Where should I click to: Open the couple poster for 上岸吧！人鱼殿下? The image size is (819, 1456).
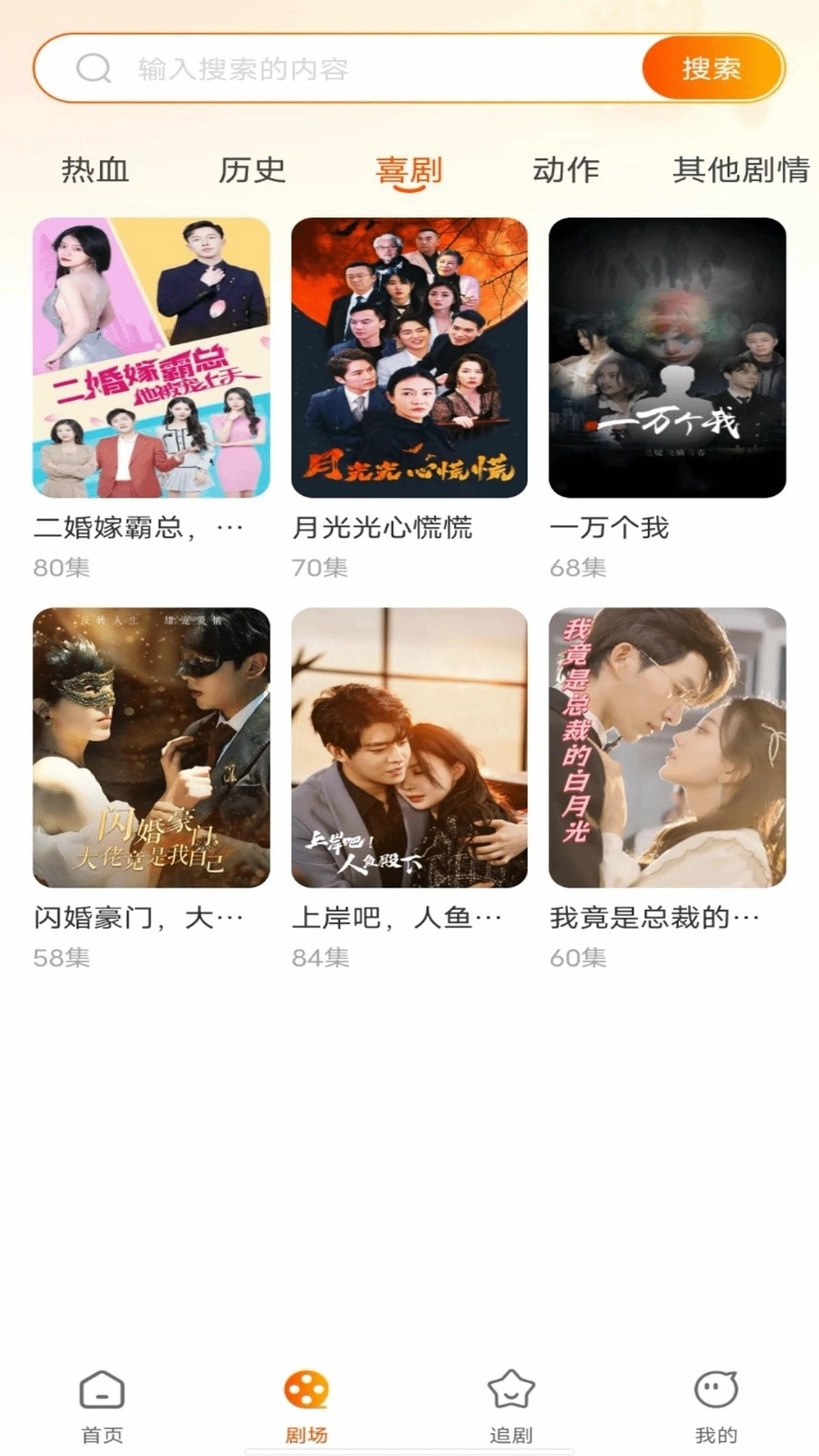click(409, 746)
